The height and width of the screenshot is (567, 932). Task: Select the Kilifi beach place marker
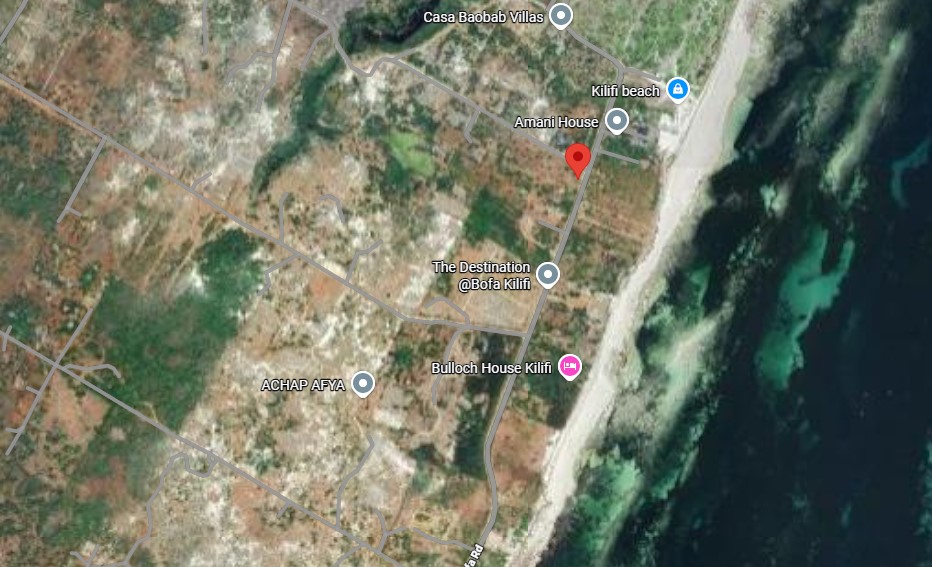[x=678, y=90]
